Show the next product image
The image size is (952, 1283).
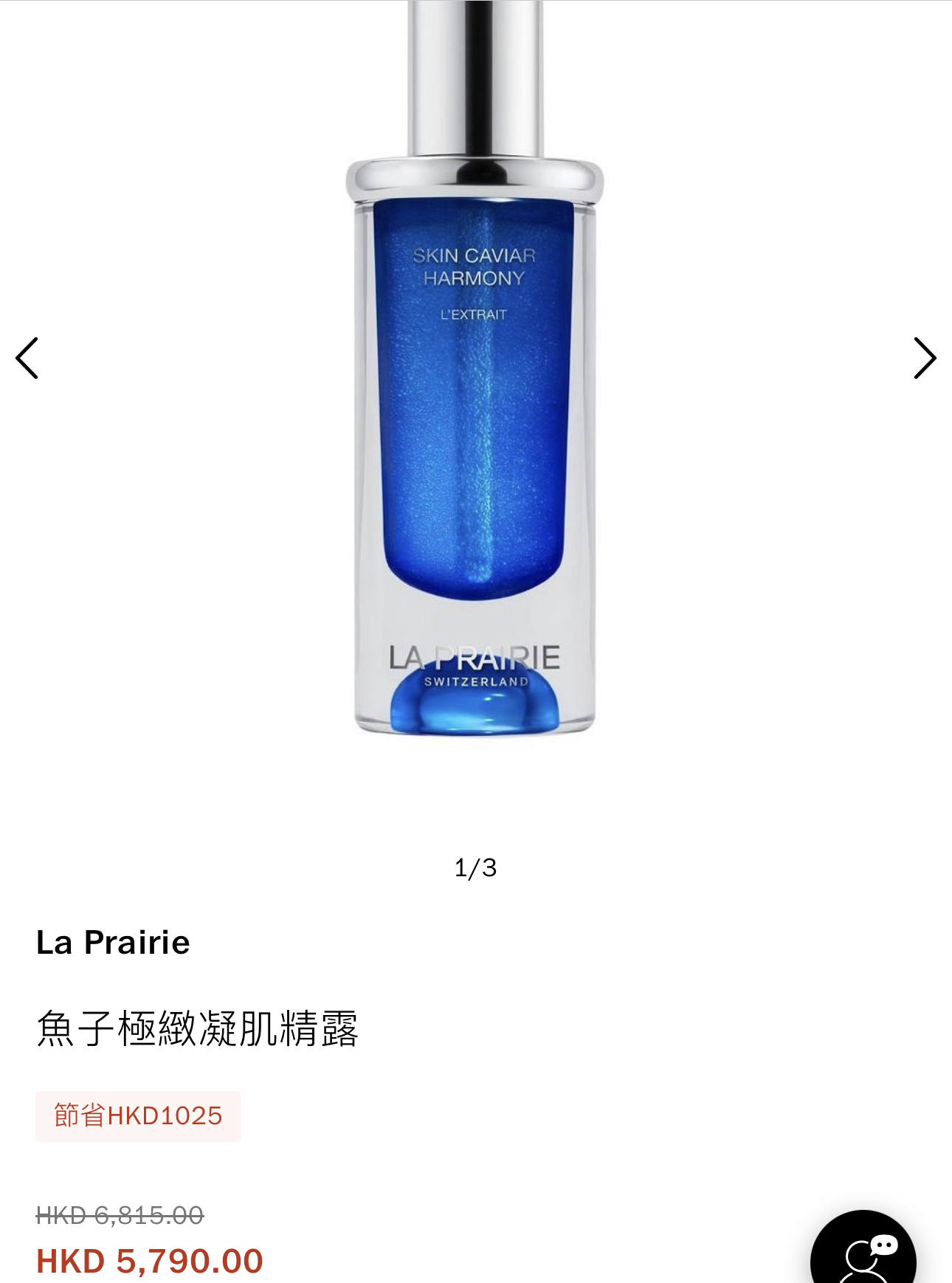click(x=924, y=359)
